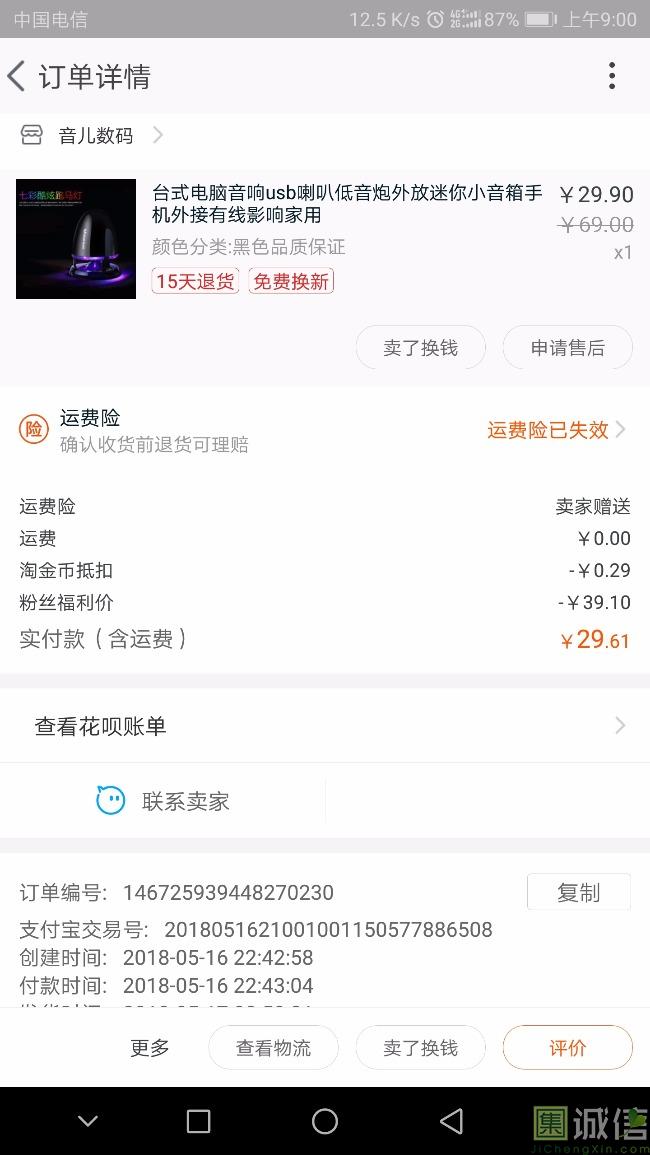Check shipment tracking with 查看物流
650x1155 pixels.
coord(273,1048)
